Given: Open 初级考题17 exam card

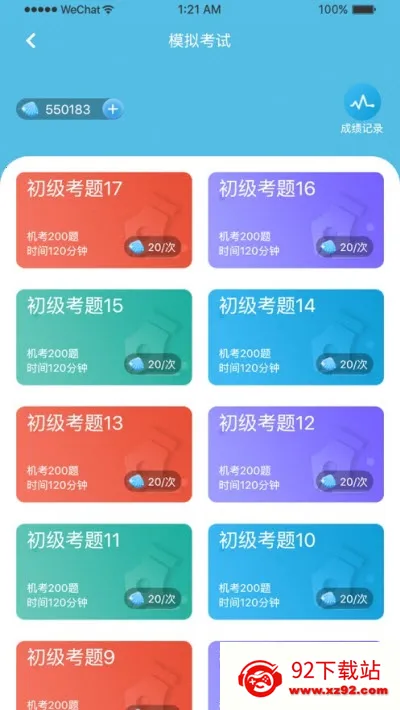Looking at the screenshot, I should 104,220.
